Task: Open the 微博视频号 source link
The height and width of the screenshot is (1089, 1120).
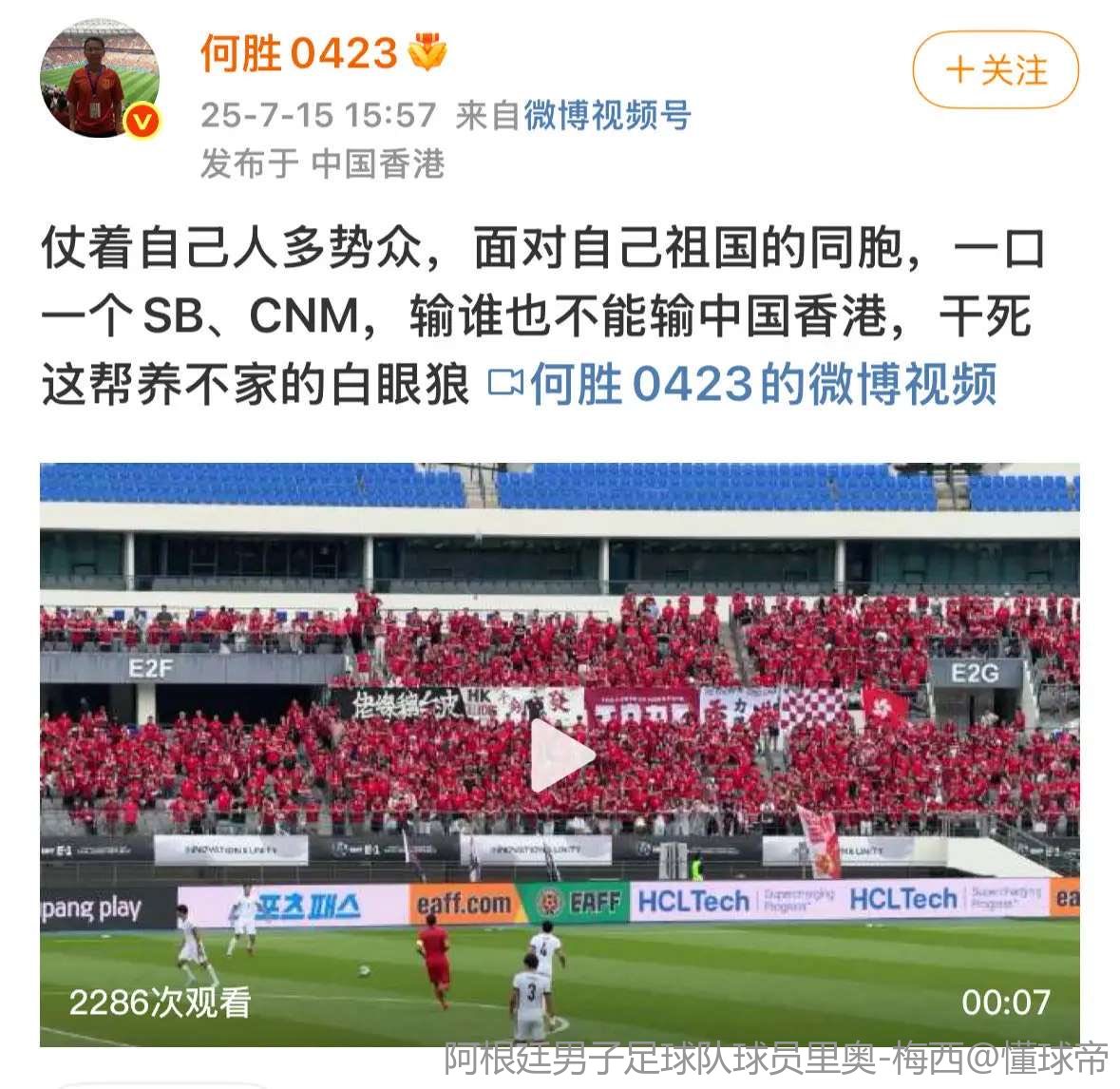Action: [607, 115]
